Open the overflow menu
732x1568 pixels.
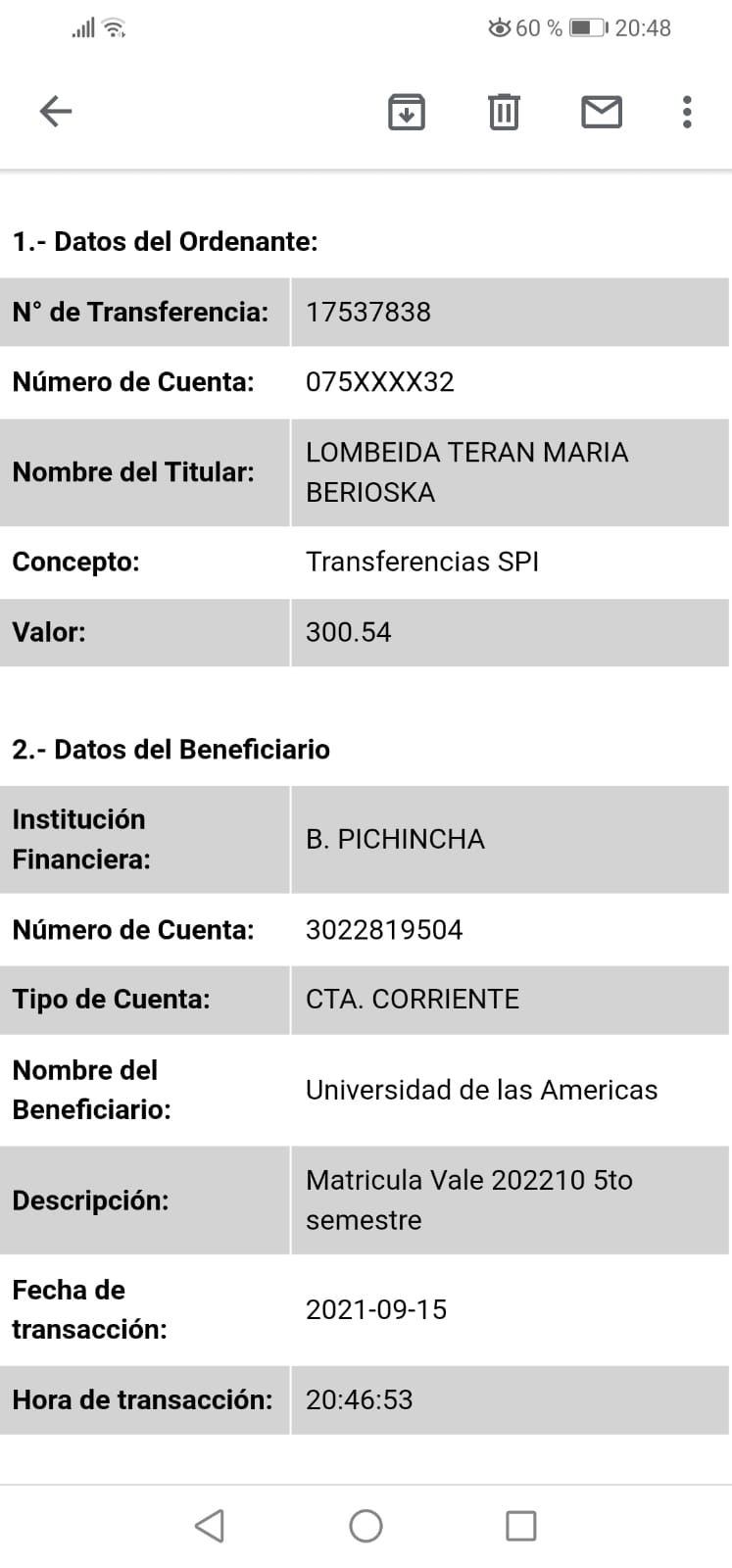(687, 112)
